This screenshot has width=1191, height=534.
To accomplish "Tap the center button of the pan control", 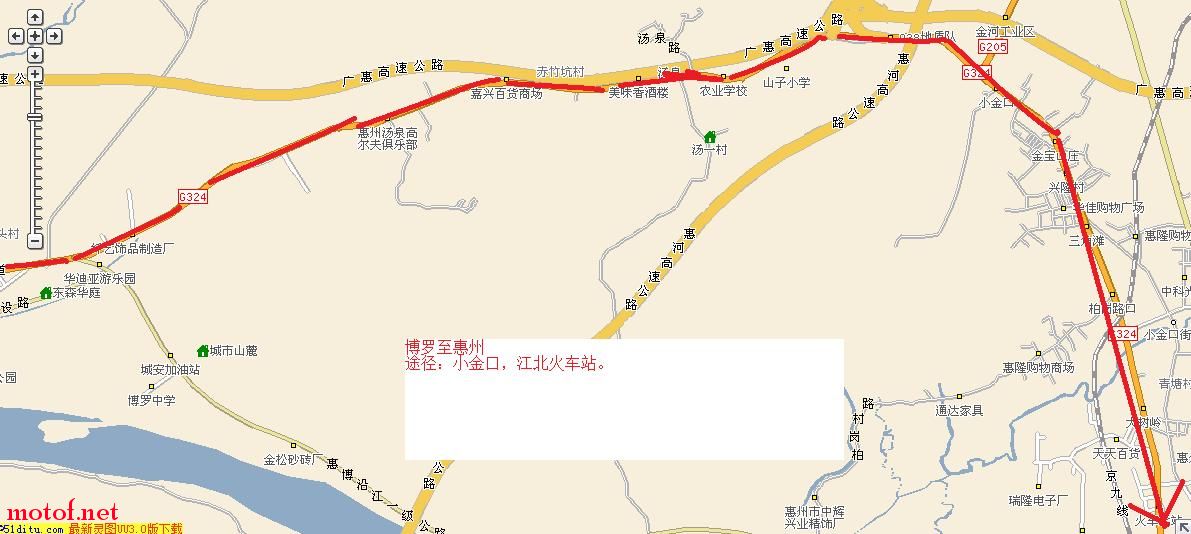I will pyautogui.click(x=35, y=36).
